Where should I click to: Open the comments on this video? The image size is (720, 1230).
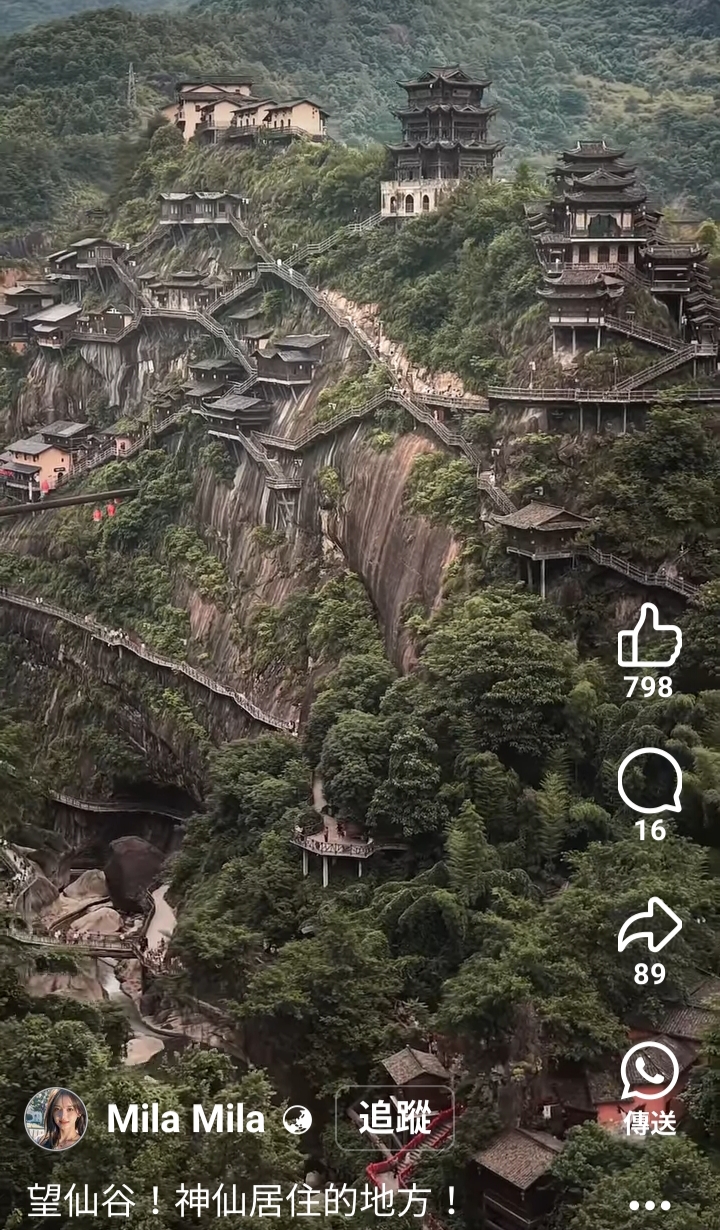(649, 780)
